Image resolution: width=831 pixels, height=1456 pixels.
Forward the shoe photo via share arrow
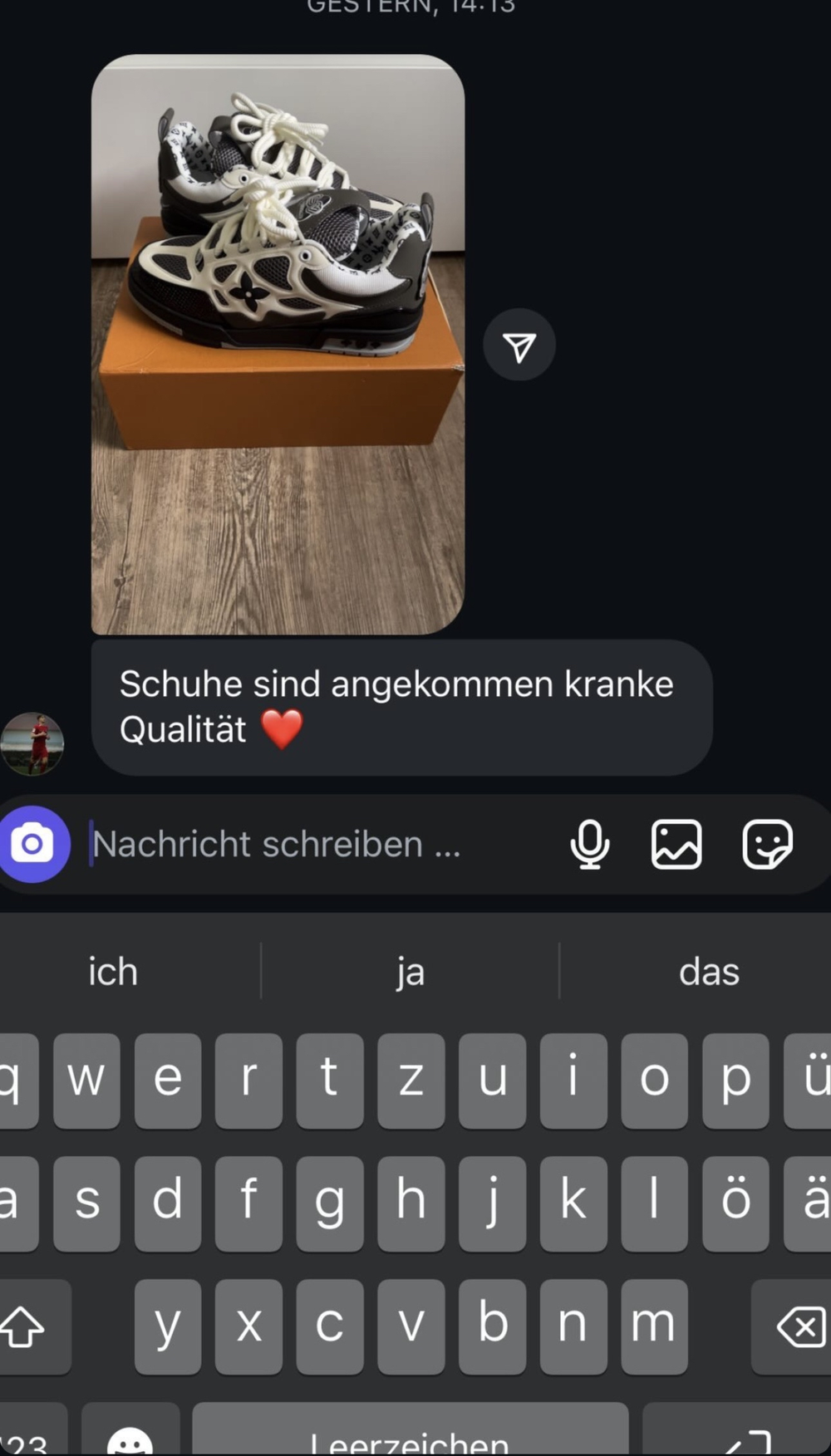[519, 346]
